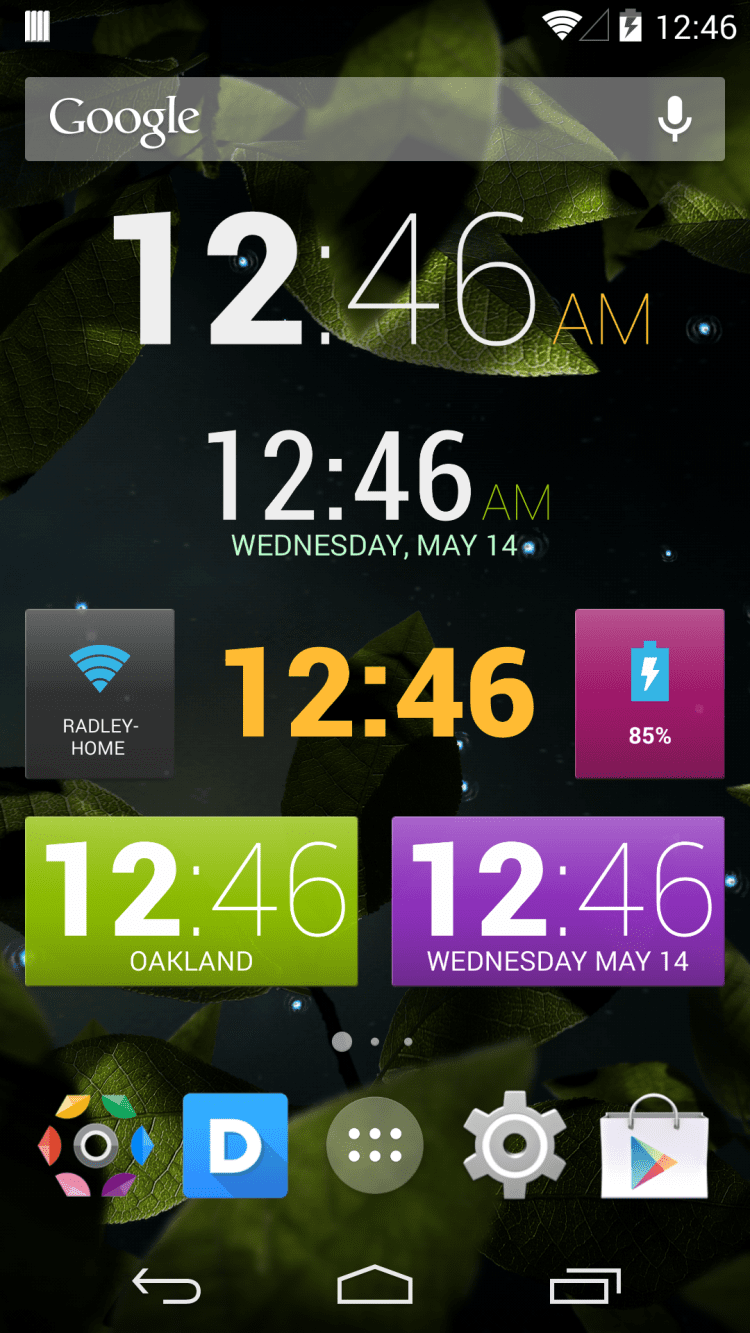Tap the RADLEY-HOME Wi-Fi widget
This screenshot has width=750, height=1333.
(99, 693)
